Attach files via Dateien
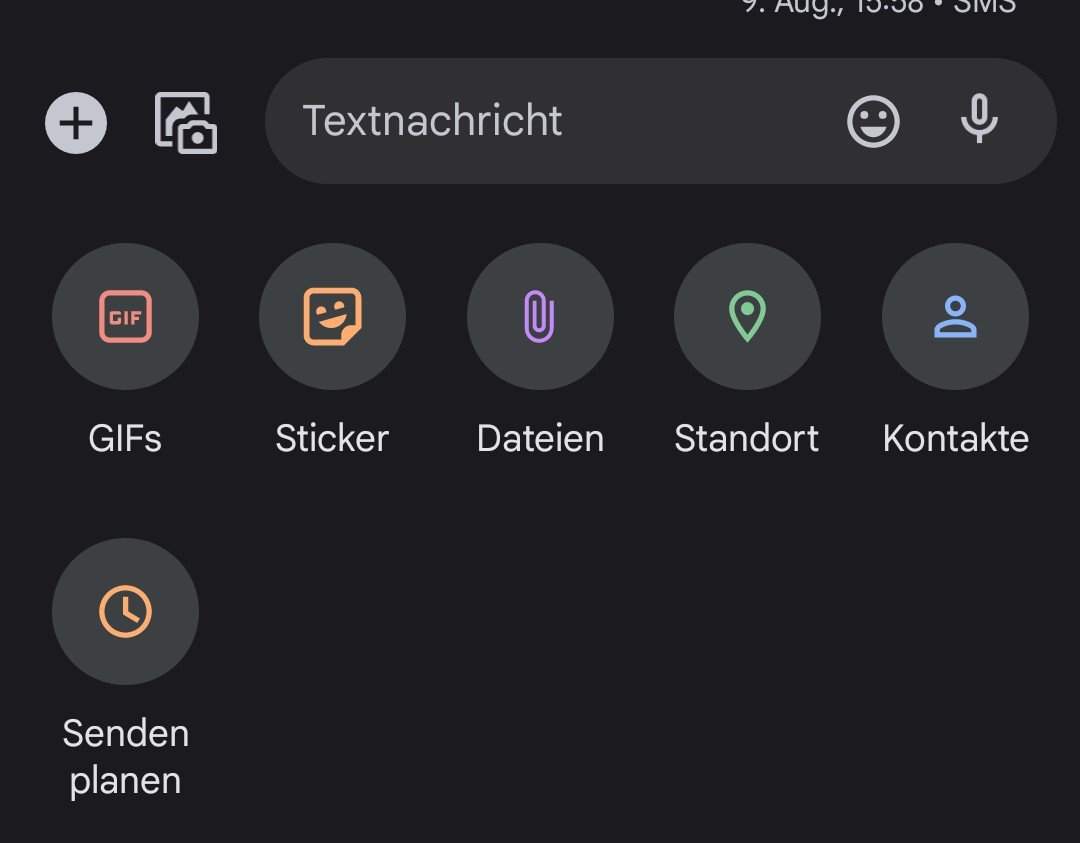 [540, 317]
